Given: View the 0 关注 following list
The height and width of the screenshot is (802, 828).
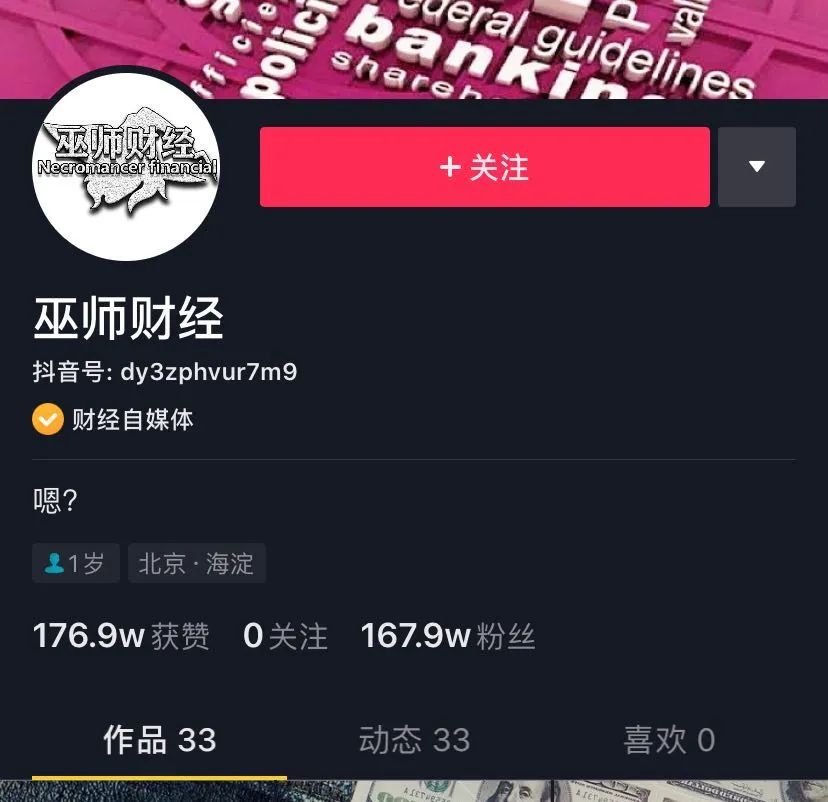Looking at the screenshot, I should [x=285, y=636].
